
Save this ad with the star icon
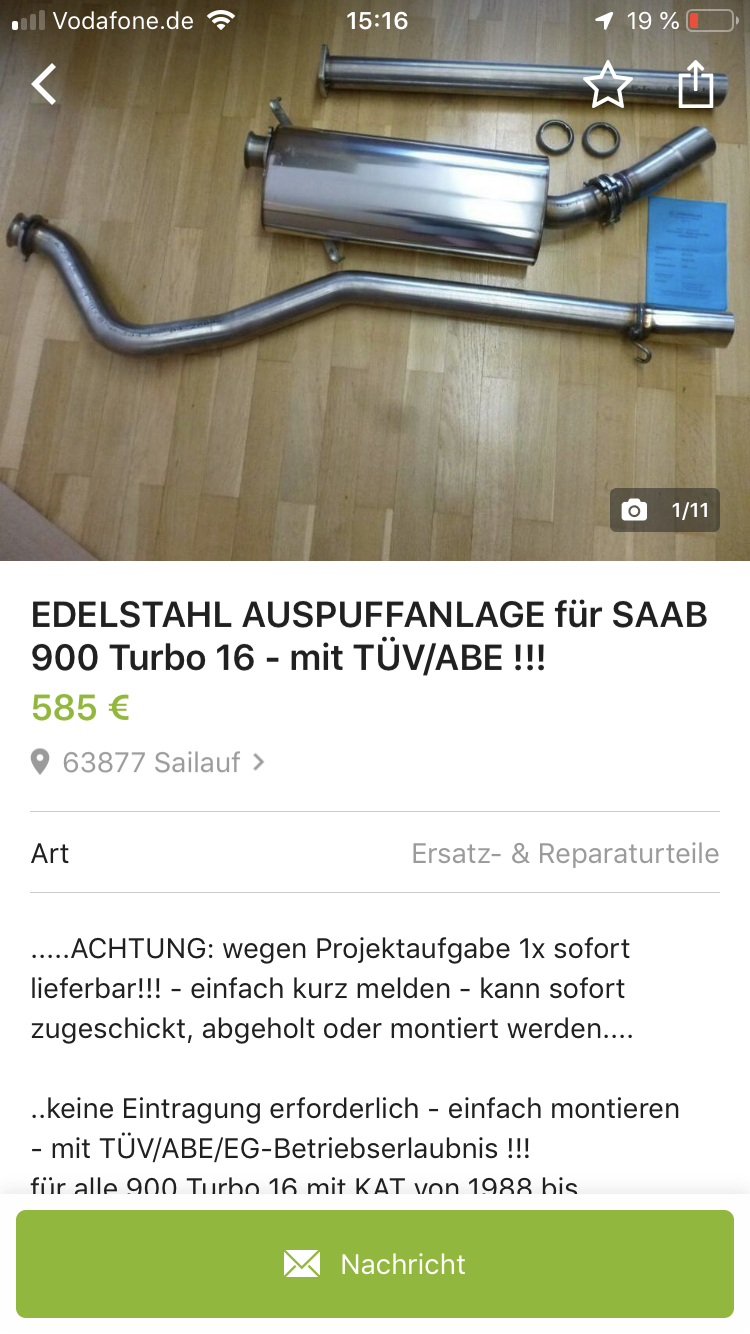(608, 85)
